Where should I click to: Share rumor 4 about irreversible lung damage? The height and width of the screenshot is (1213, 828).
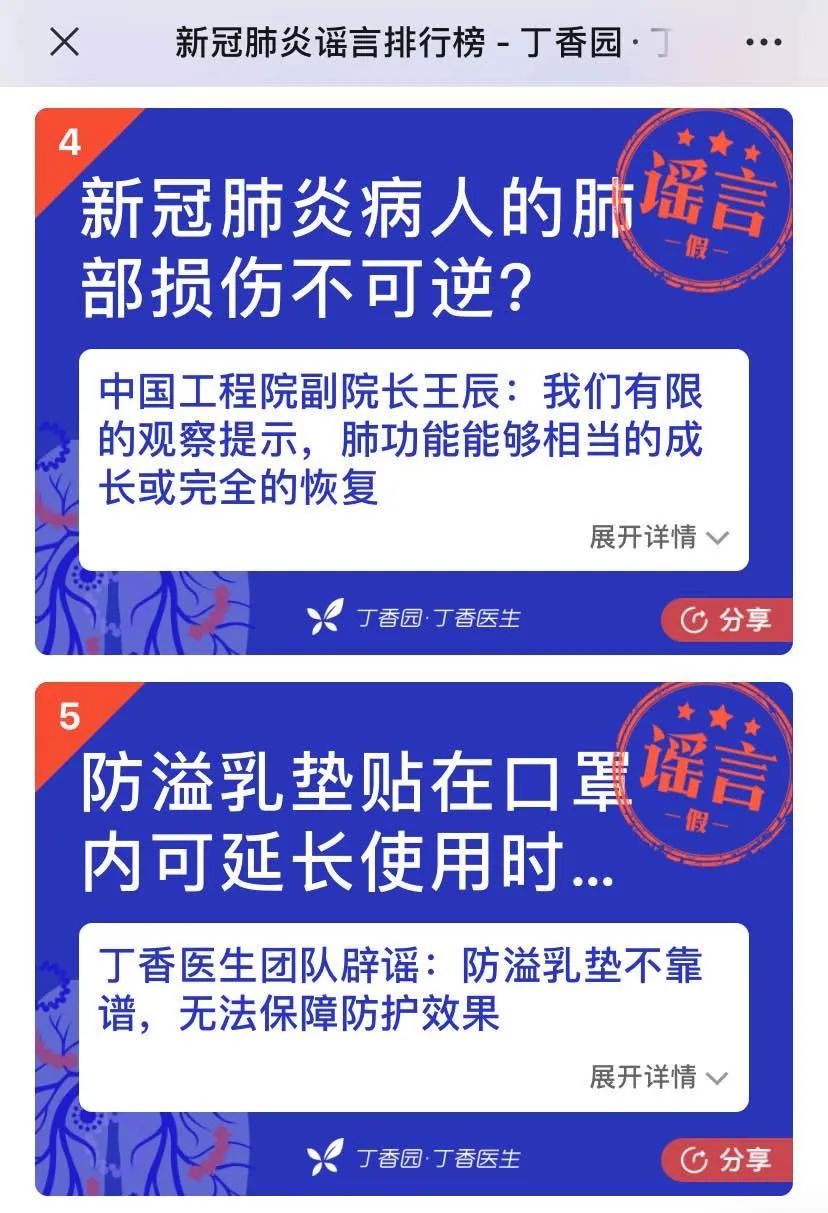coord(725,620)
